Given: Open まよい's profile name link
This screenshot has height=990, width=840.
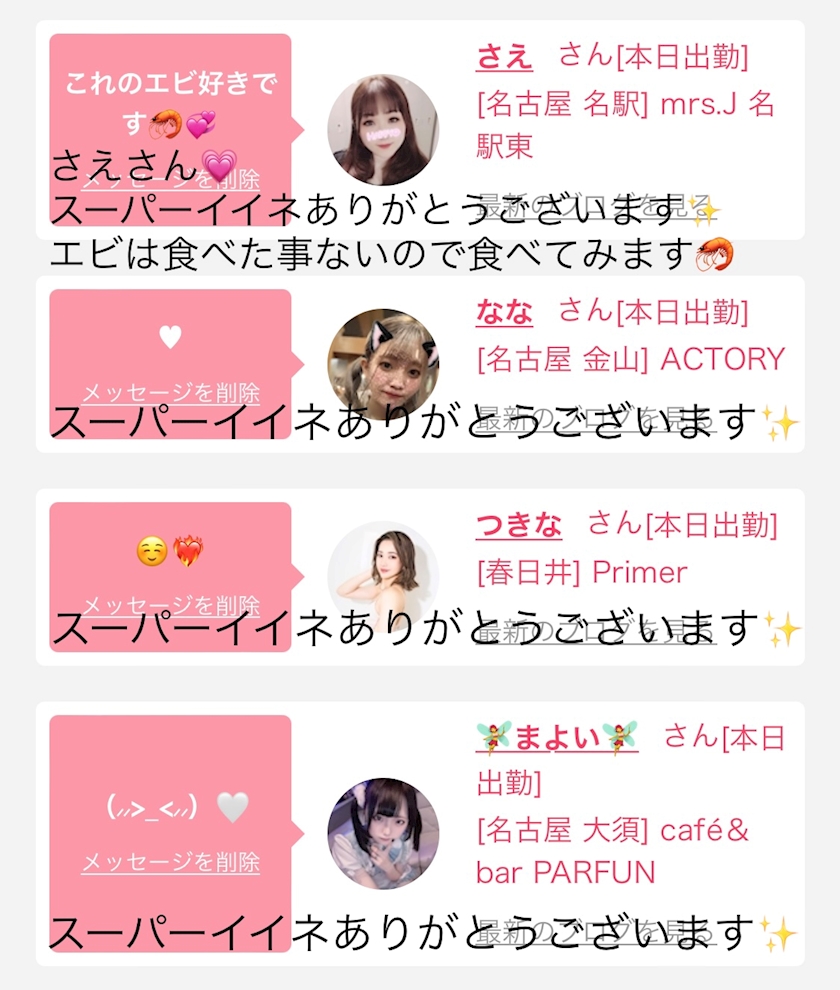Looking at the screenshot, I should [557, 737].
